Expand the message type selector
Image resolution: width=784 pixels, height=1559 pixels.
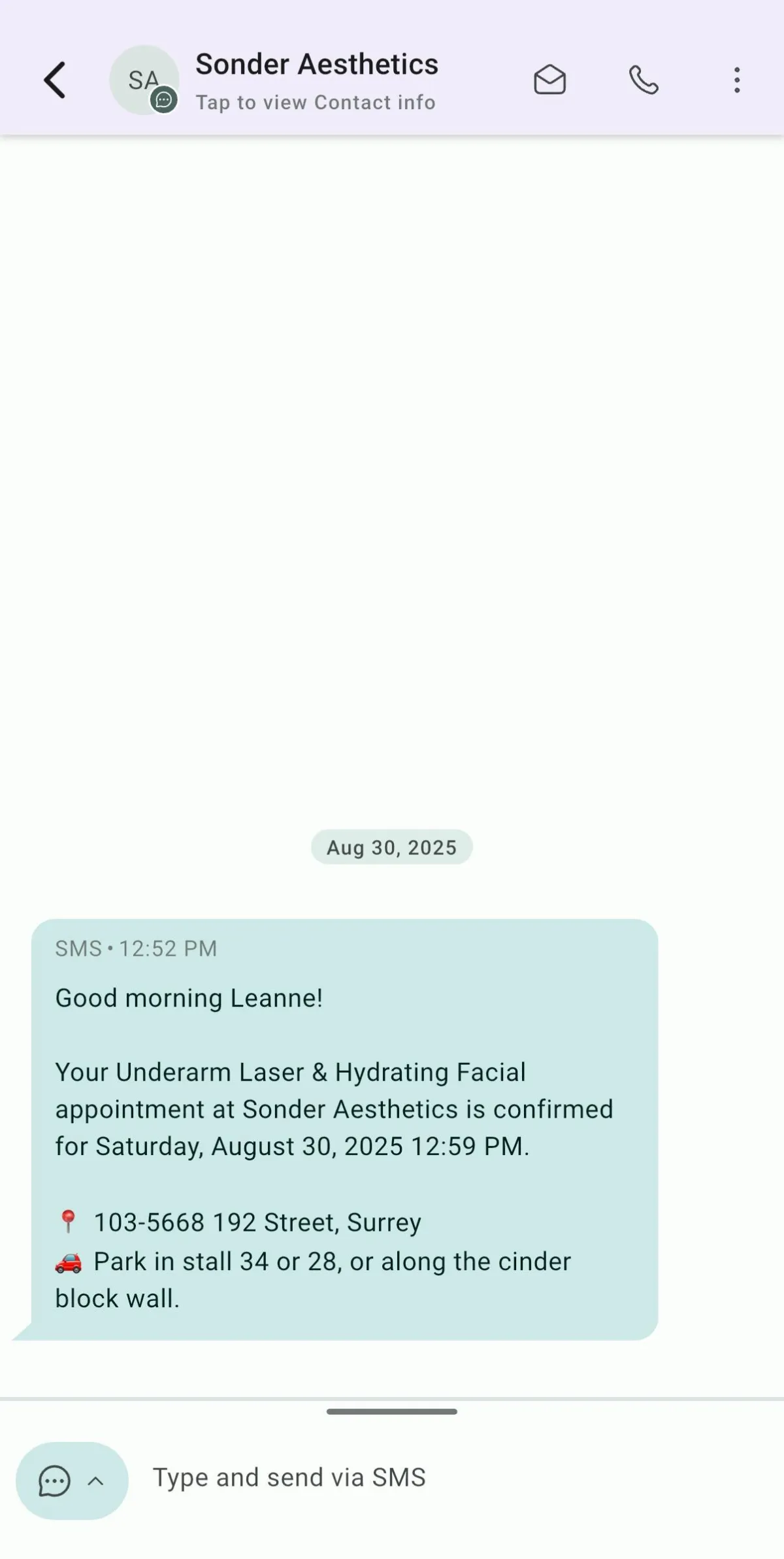(x=72, y=1480)
